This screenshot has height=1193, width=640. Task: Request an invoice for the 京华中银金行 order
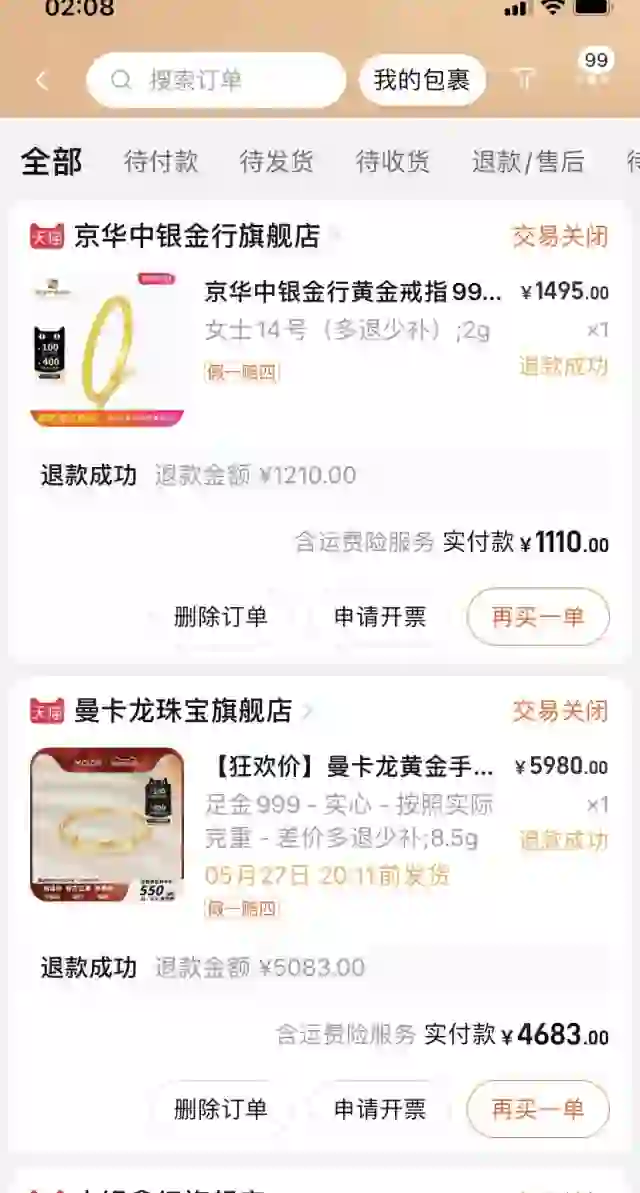point(380,617)
